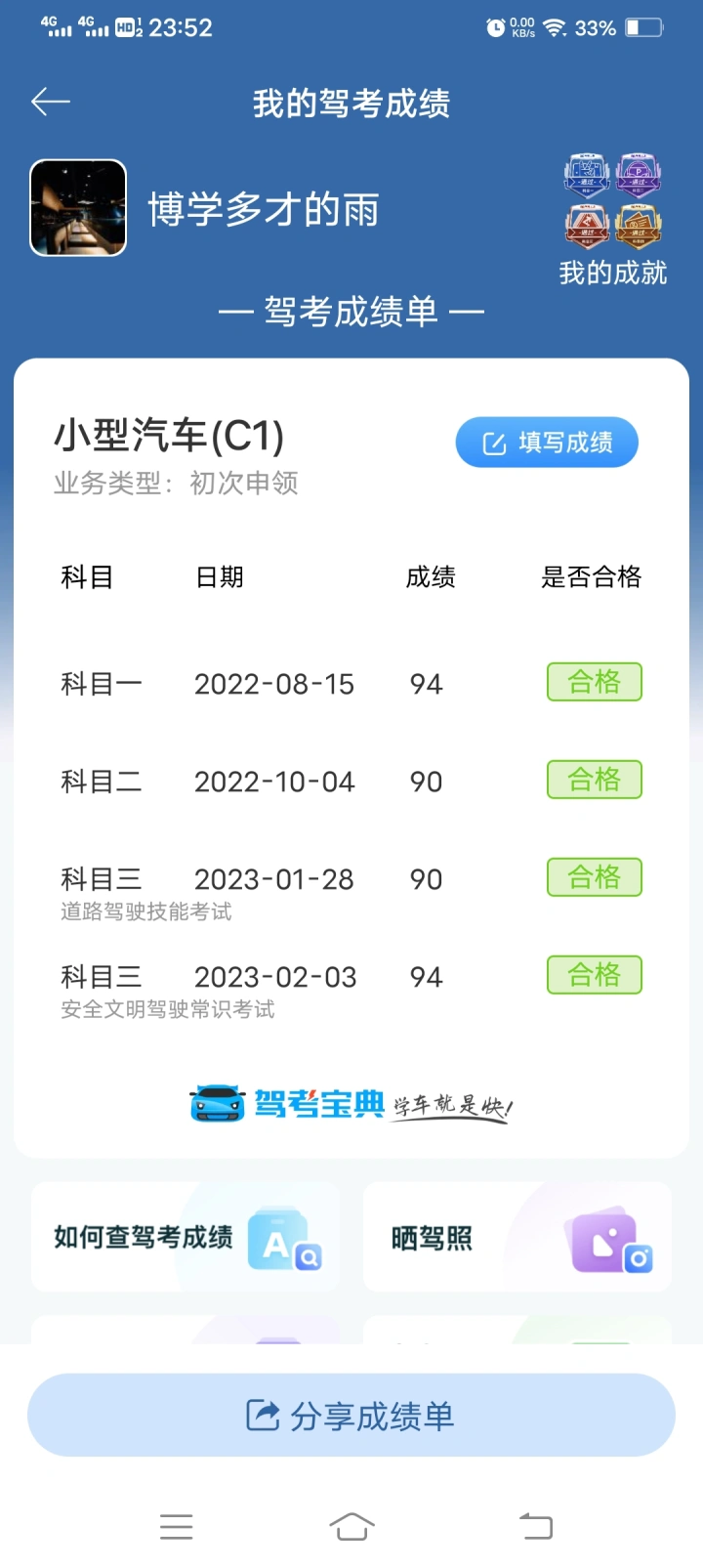Tap the 填写成绩 button
This screenshot has width=703, height=1568.
click(547, 443)
